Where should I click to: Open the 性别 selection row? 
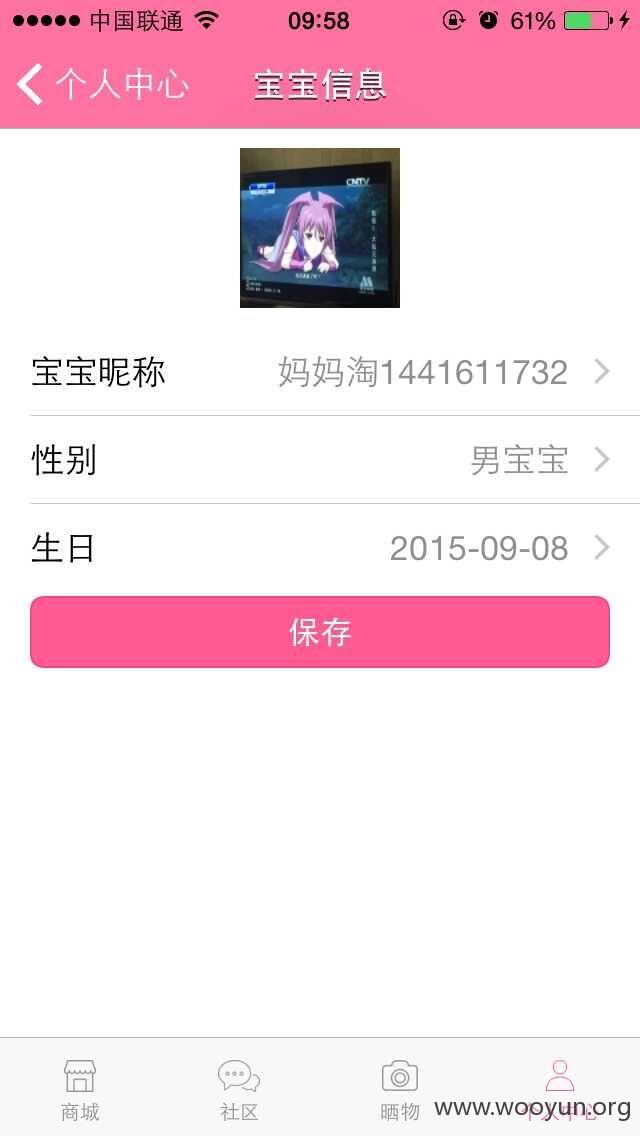click(320, 459)
